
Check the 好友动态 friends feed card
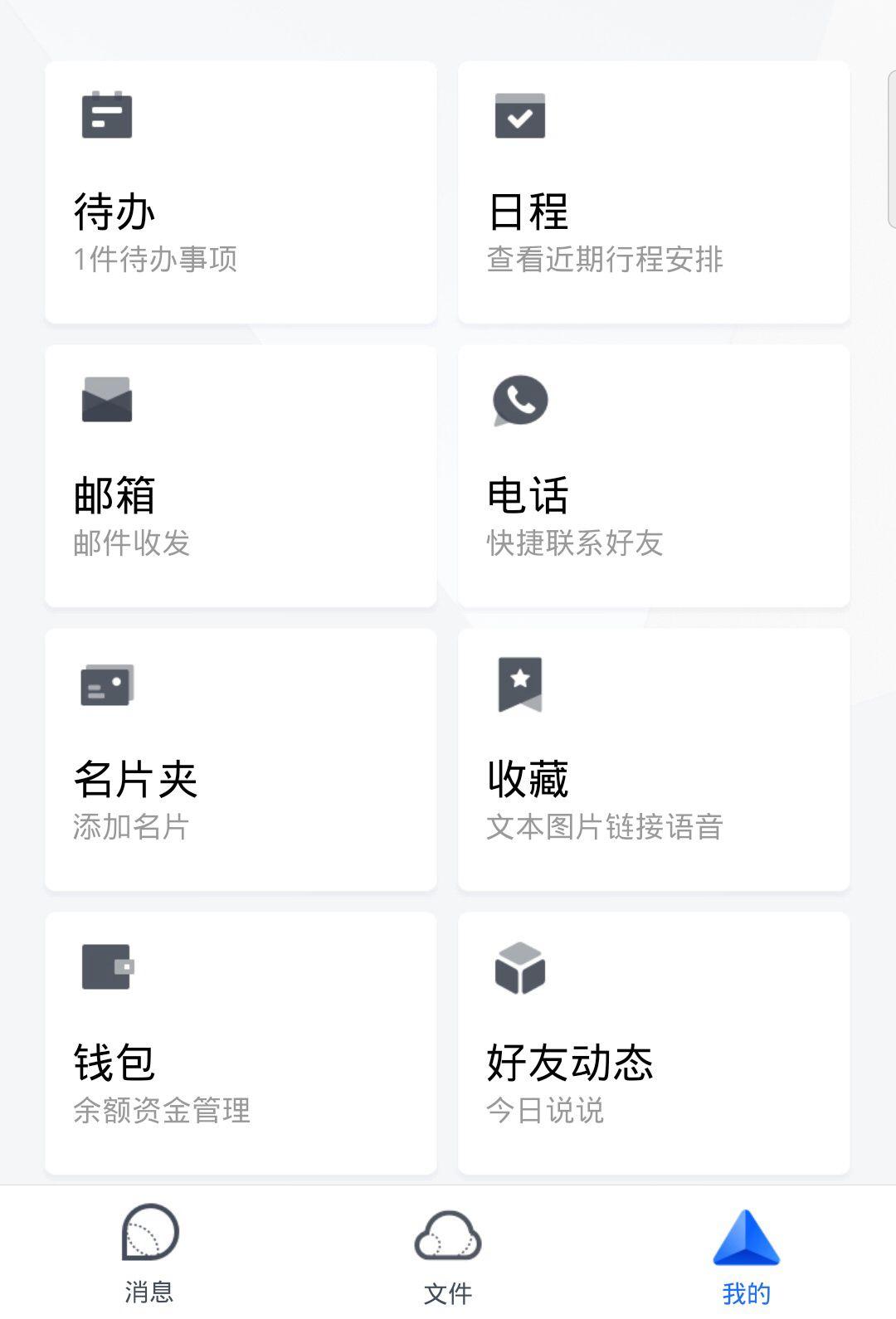coord(654,1044)
